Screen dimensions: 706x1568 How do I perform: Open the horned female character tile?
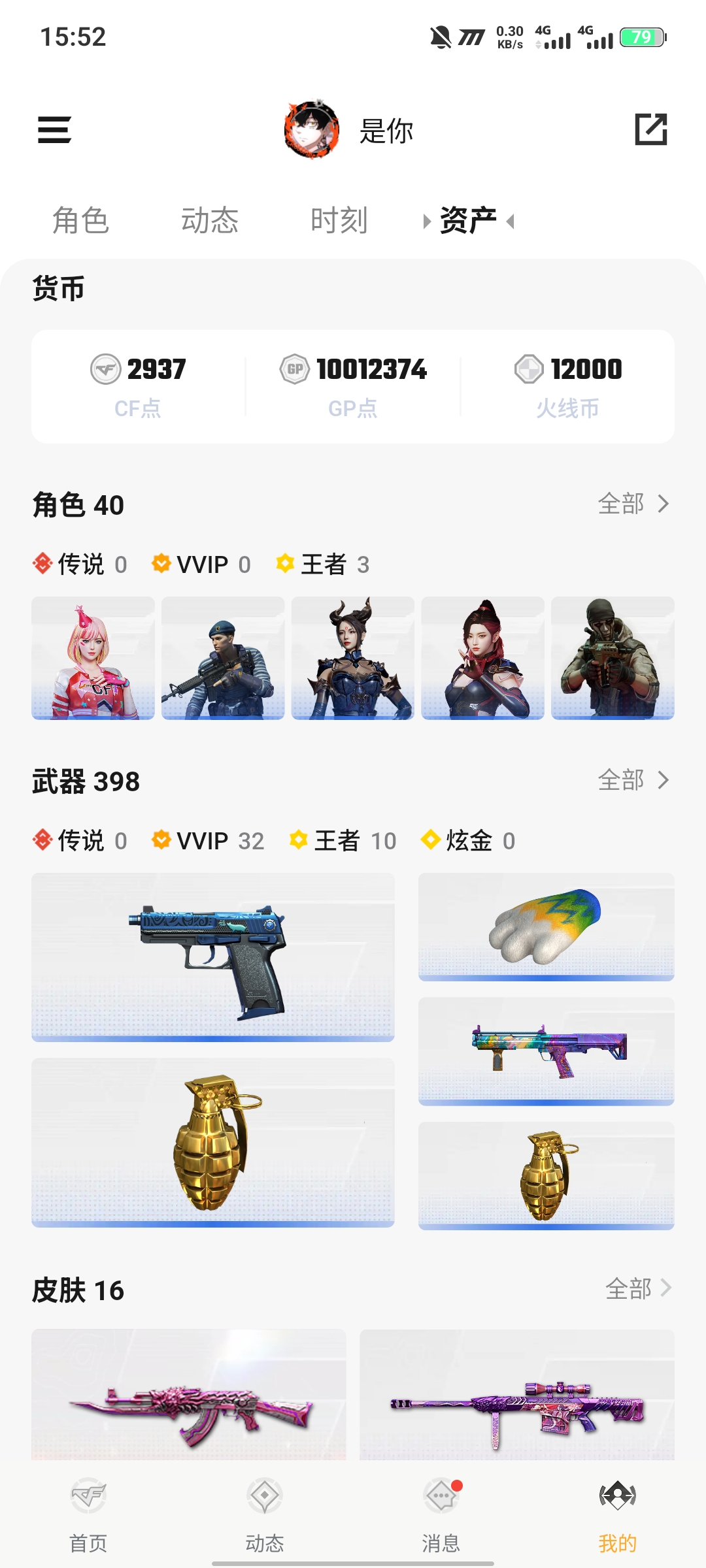(353, 658)
